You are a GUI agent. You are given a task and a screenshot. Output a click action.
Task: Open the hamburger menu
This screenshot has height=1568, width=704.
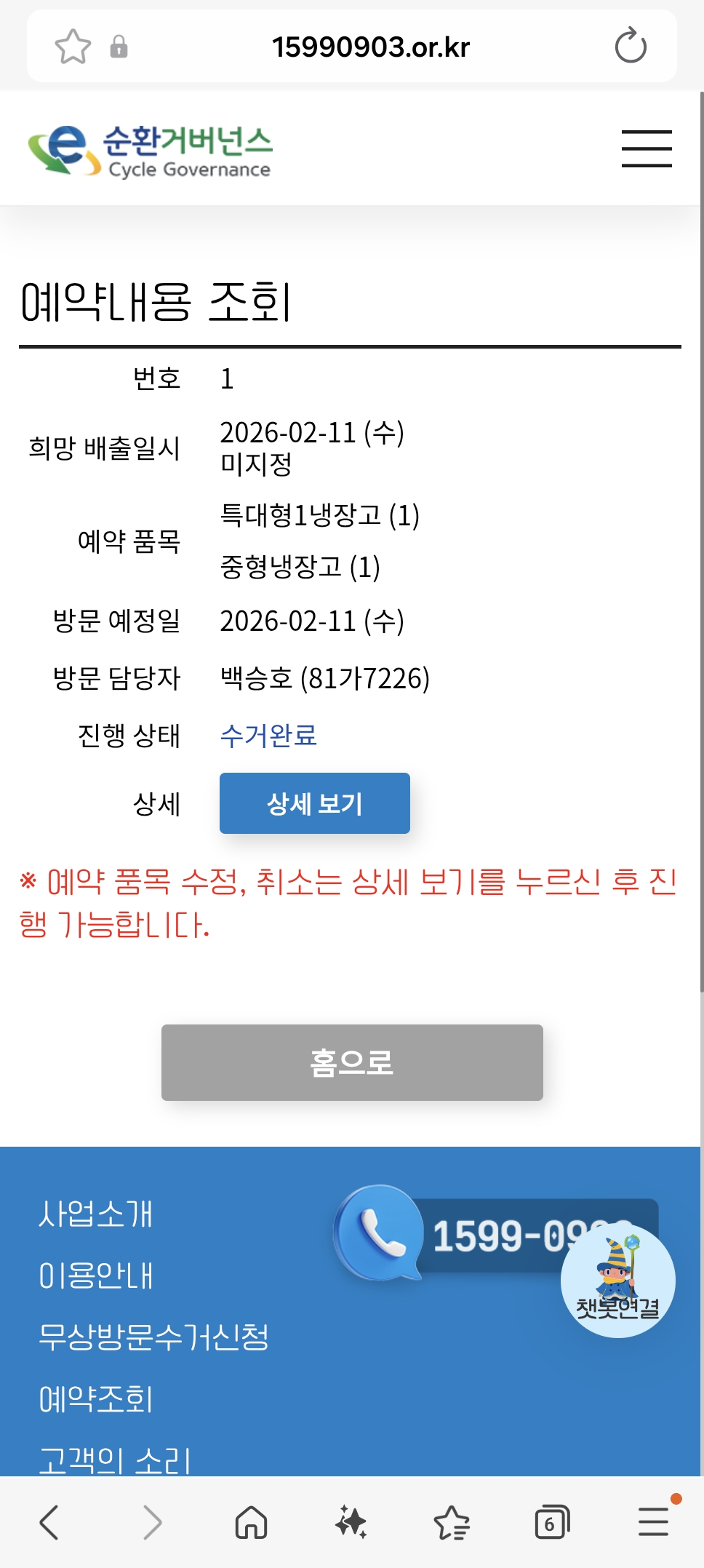tap(646, 148)
